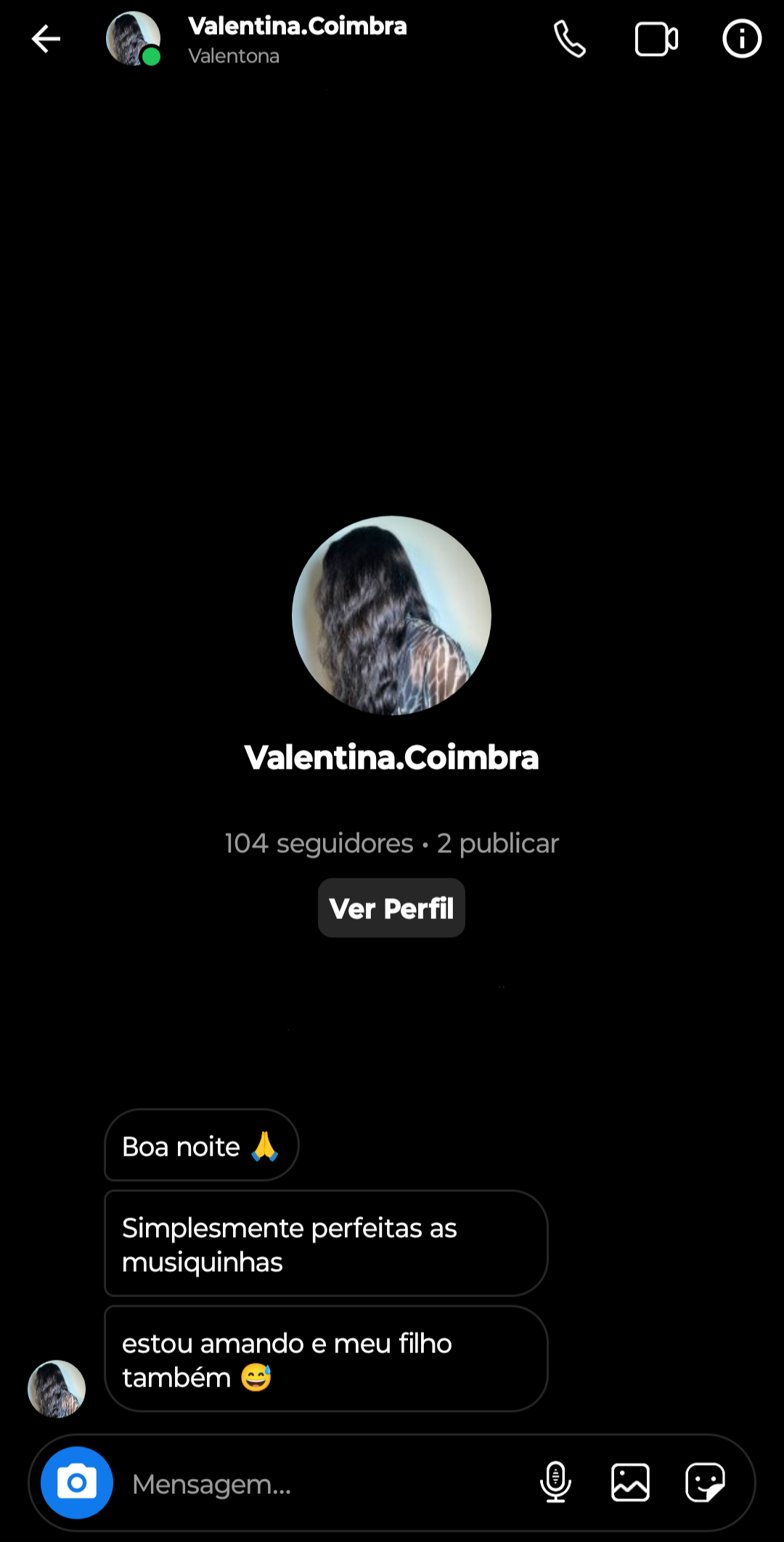Open the conversation info icon
The width and height of the screenshot is (784, 1542).
[741, 39]
